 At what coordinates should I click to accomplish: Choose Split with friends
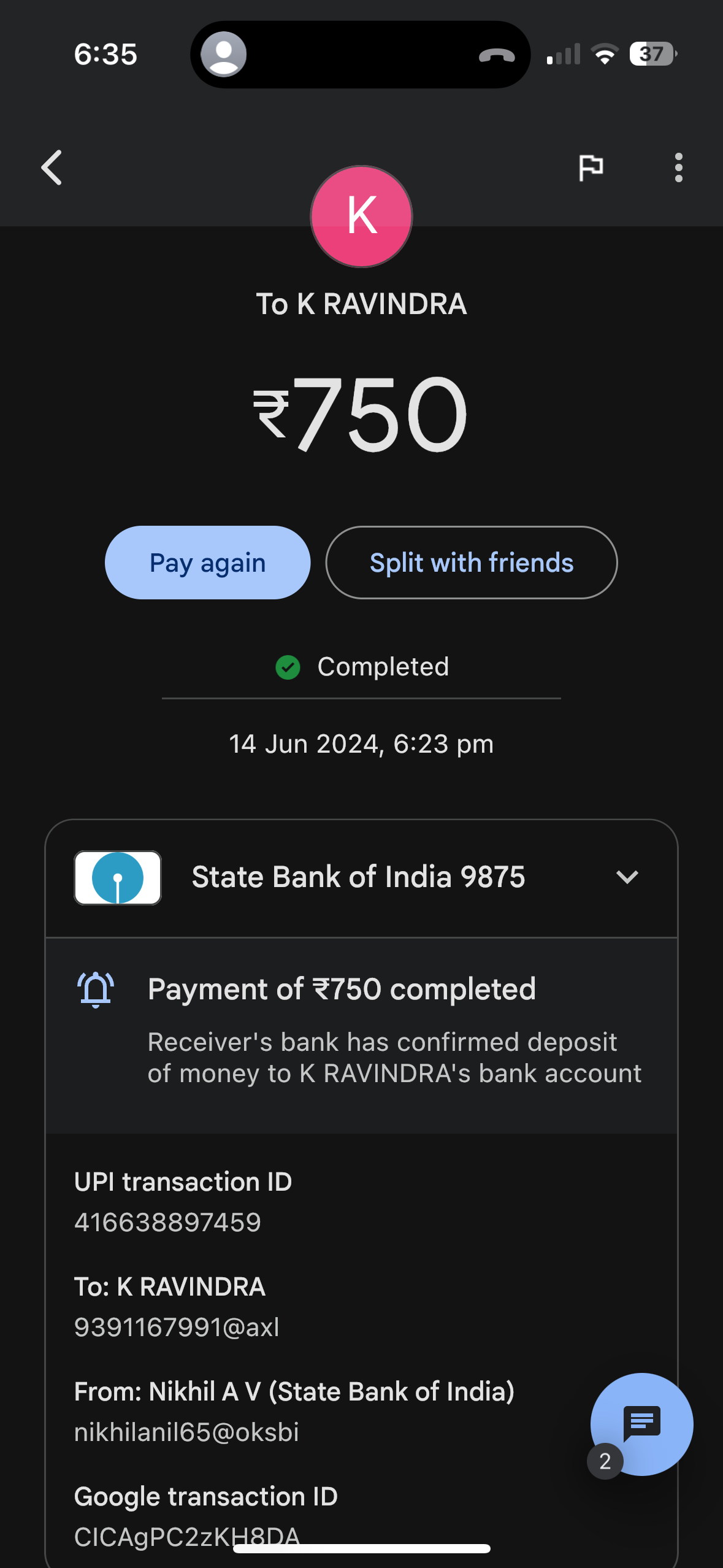coord(471,563)
